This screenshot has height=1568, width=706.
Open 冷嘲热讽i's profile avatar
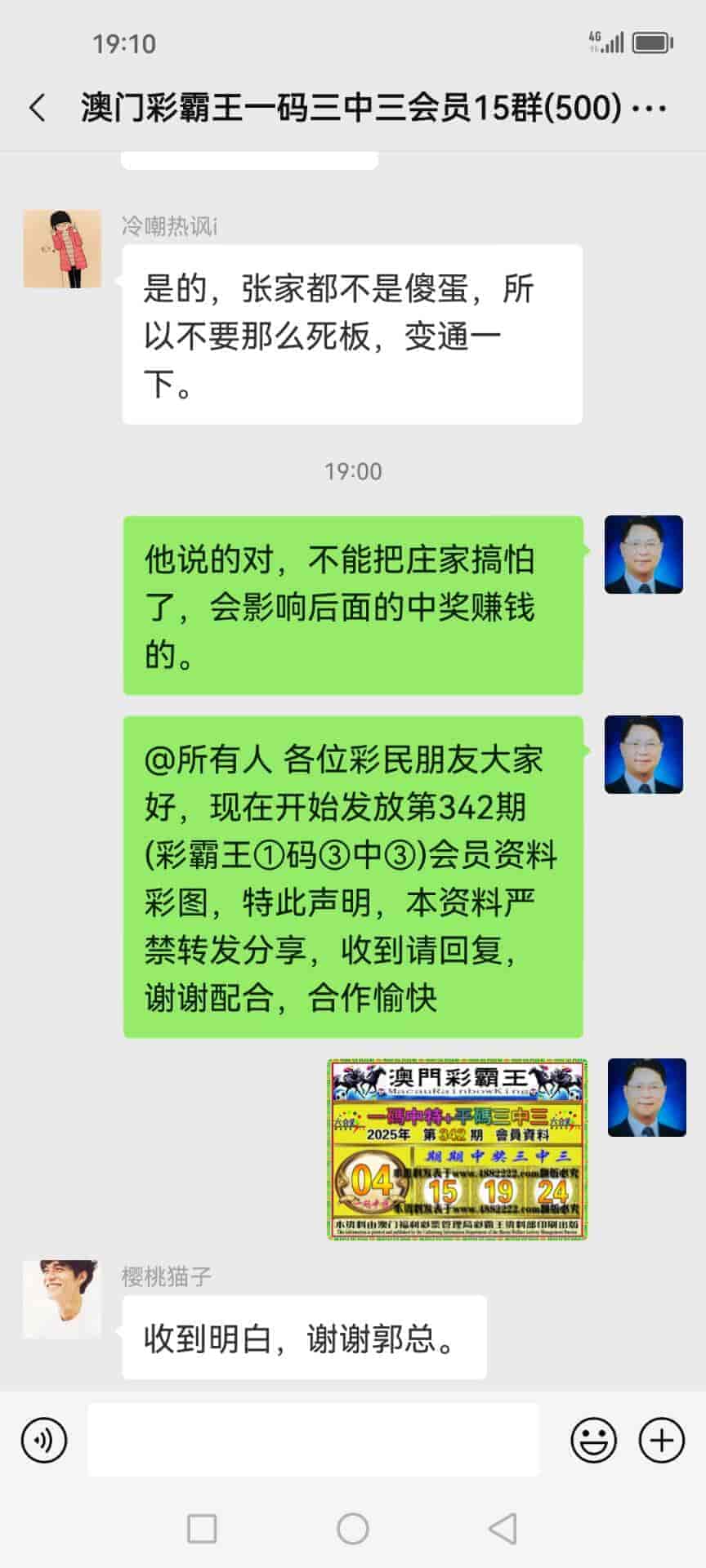click(x=62, y=249)
